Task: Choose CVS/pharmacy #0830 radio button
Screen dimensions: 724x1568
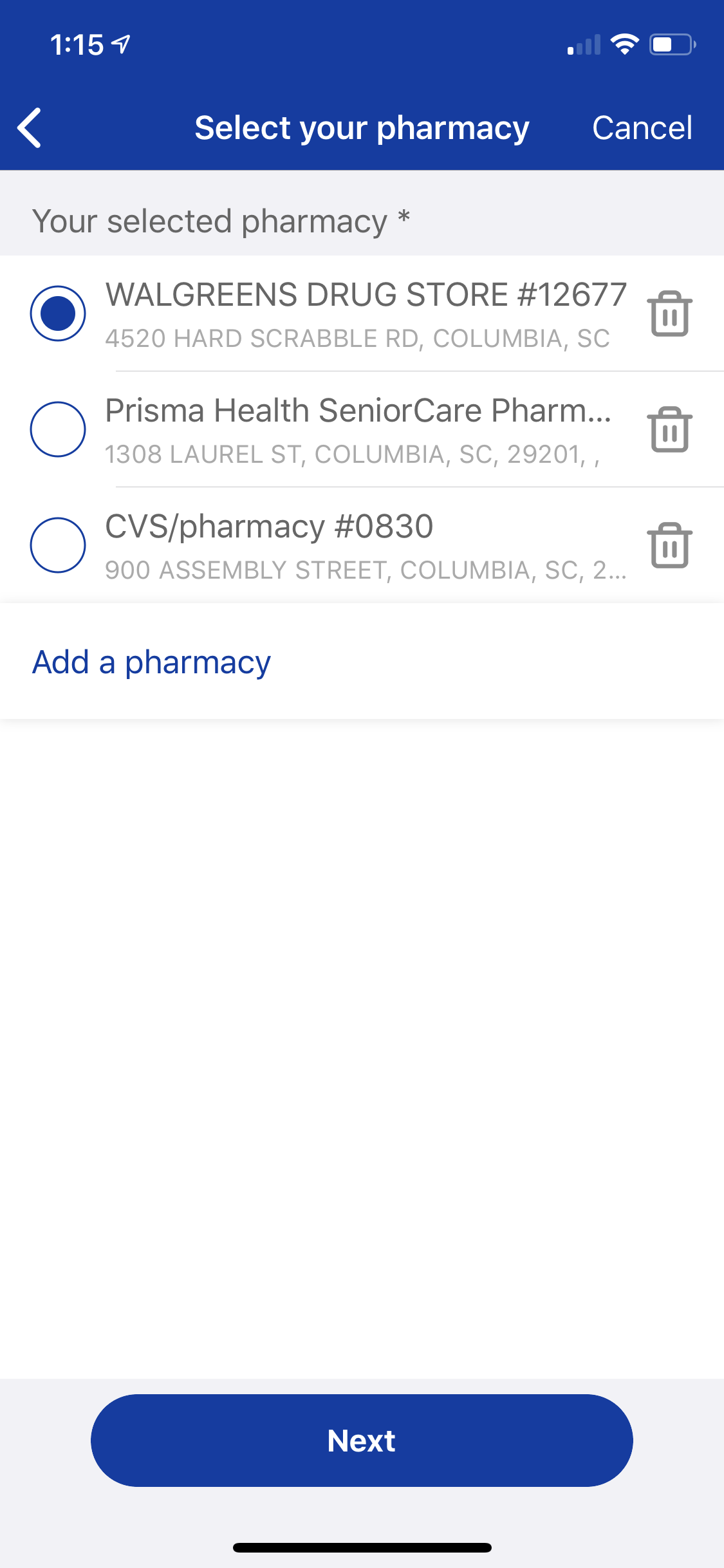Action: point(58,545)
